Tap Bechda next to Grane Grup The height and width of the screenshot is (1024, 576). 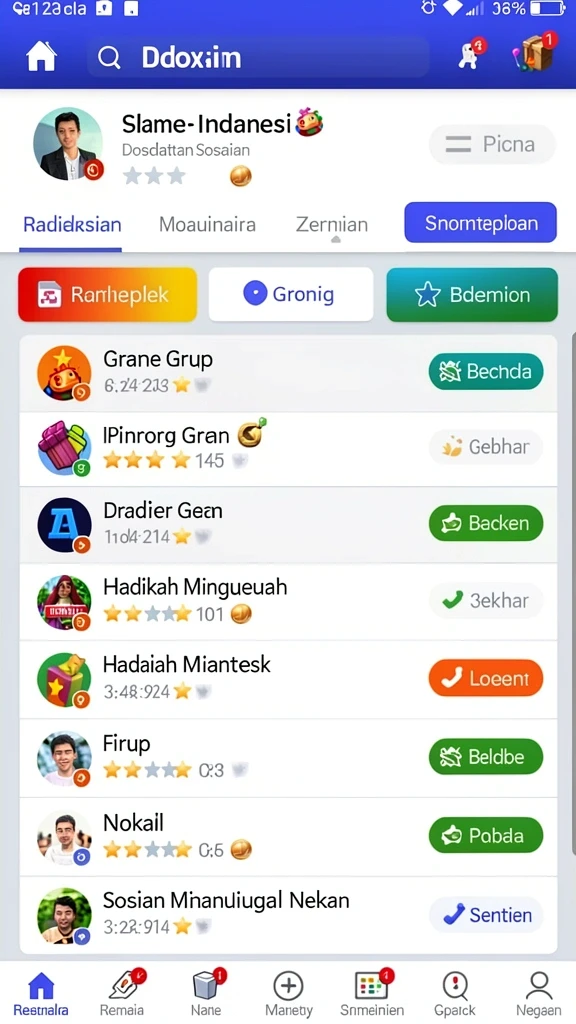[486, 372]
